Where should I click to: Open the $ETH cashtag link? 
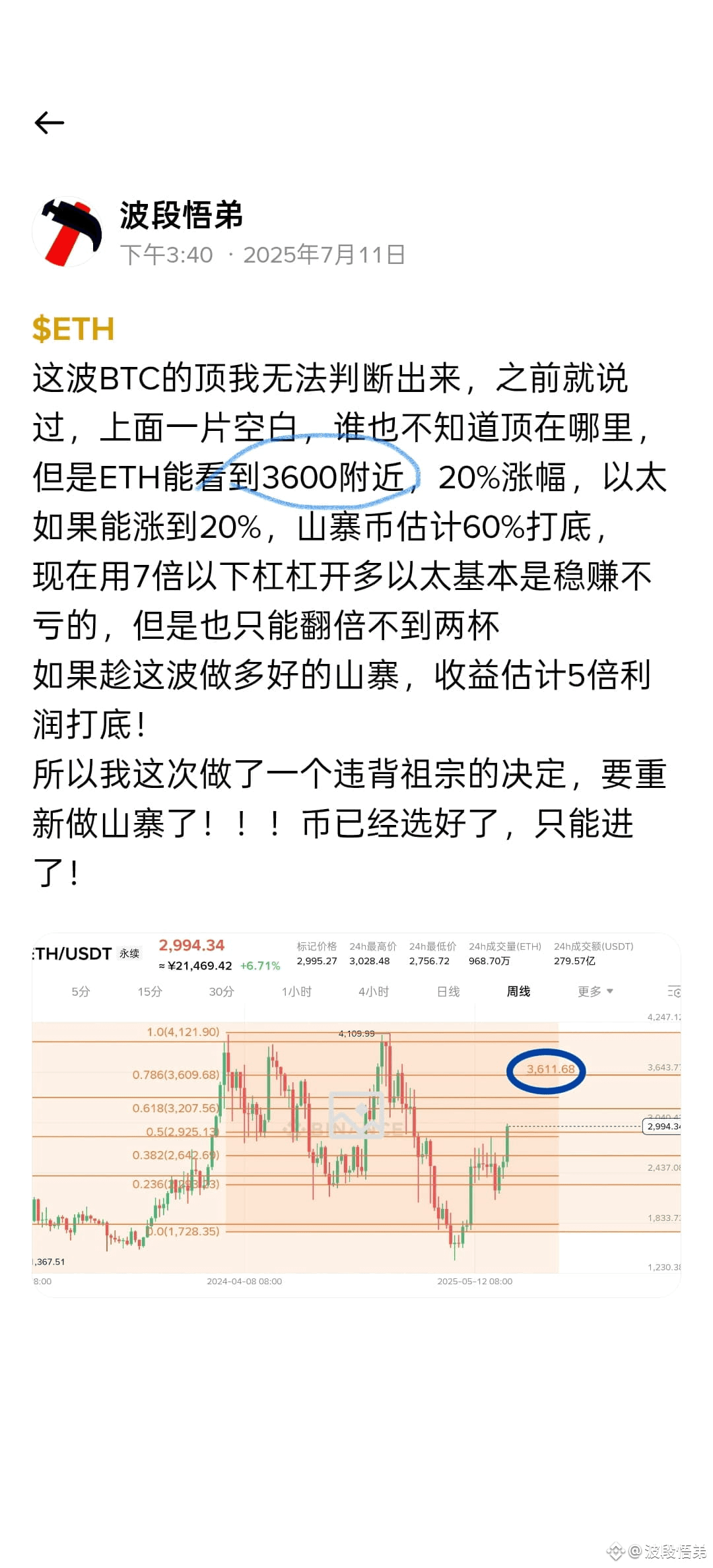[73, 329]
